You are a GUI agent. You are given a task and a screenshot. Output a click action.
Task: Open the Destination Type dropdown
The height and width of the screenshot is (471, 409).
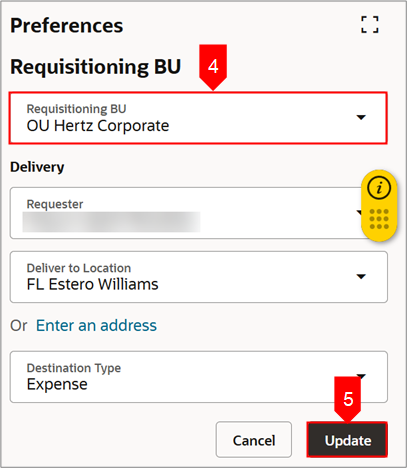coord(200,378)
